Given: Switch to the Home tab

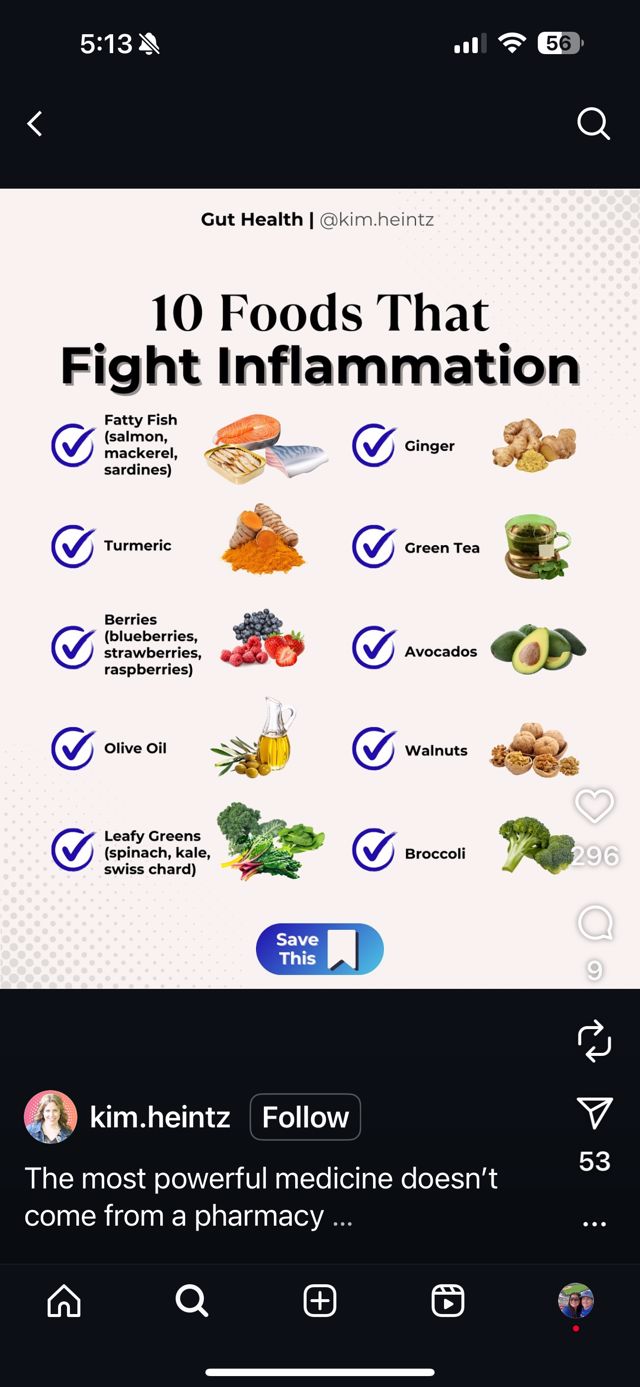Looking at the screenshot, I should [64, 1300].
